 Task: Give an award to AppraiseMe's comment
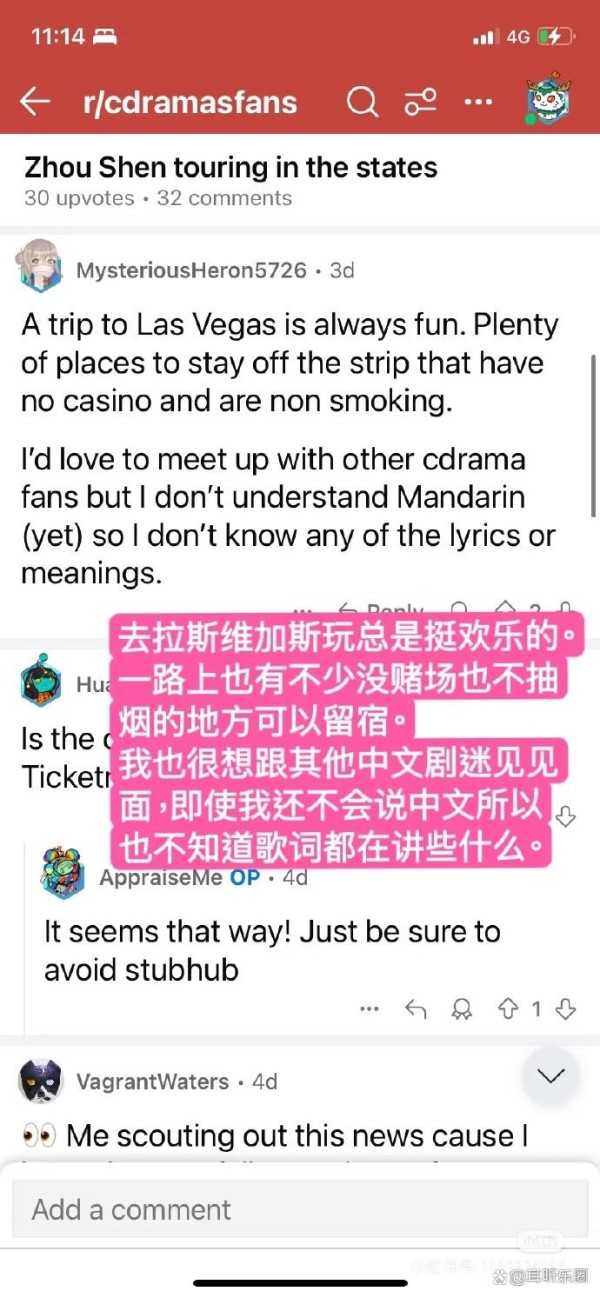[462, 1009]
